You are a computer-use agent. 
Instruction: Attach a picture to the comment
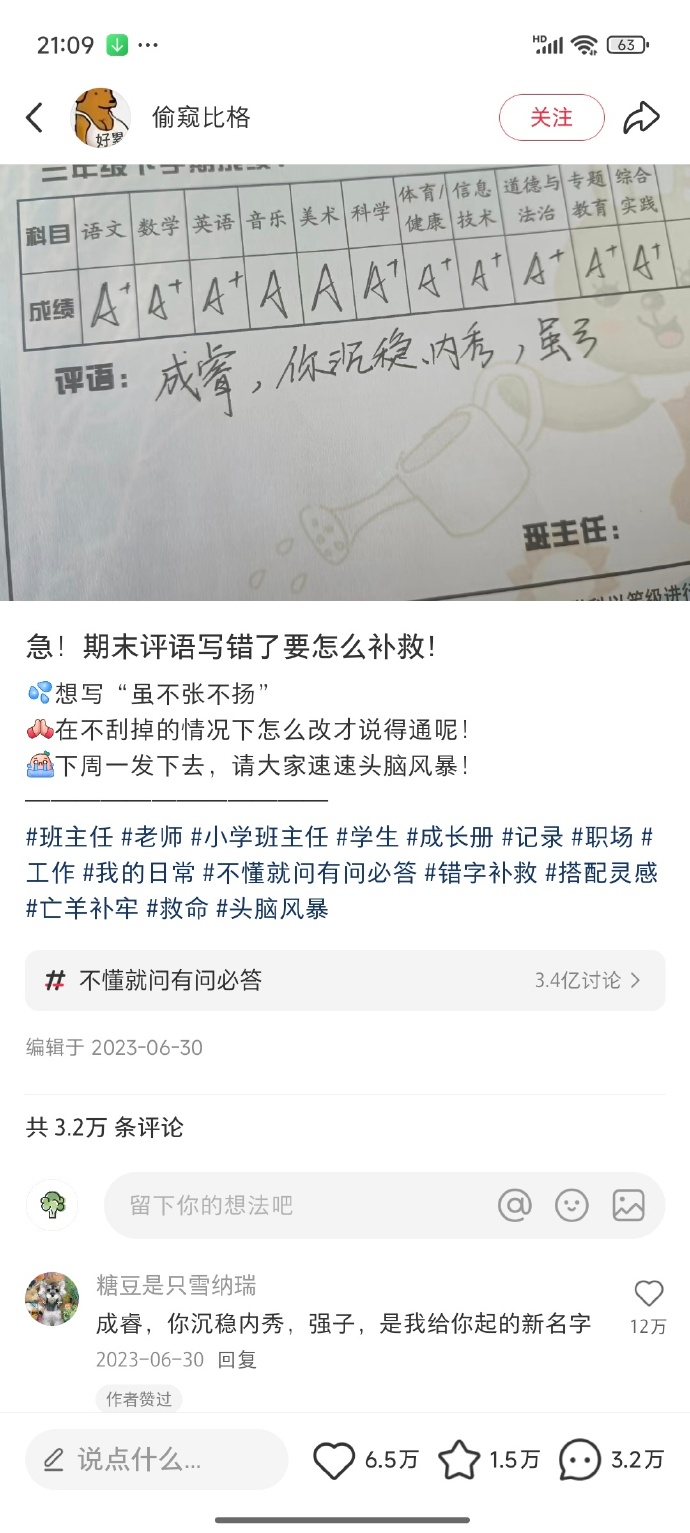click(629, 1205)
